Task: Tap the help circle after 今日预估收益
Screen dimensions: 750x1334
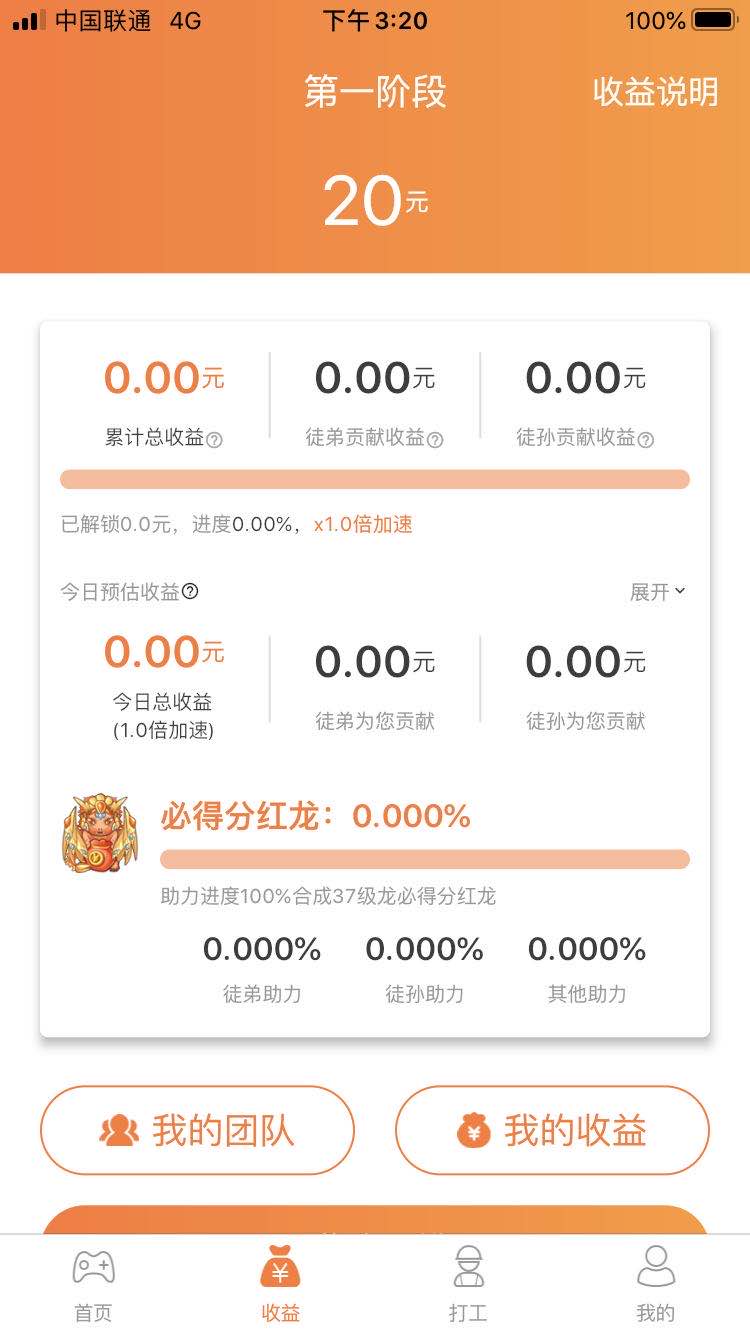Action: click(192, 592)
